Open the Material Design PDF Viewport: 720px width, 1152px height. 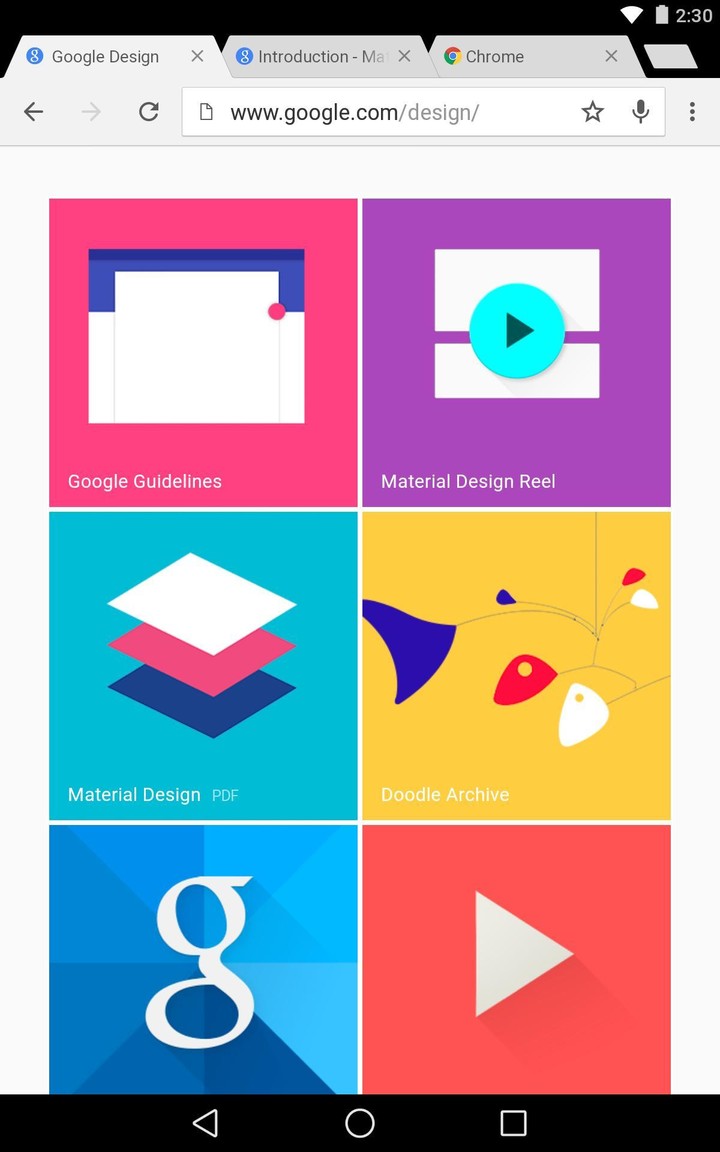[x=203, y=664]
